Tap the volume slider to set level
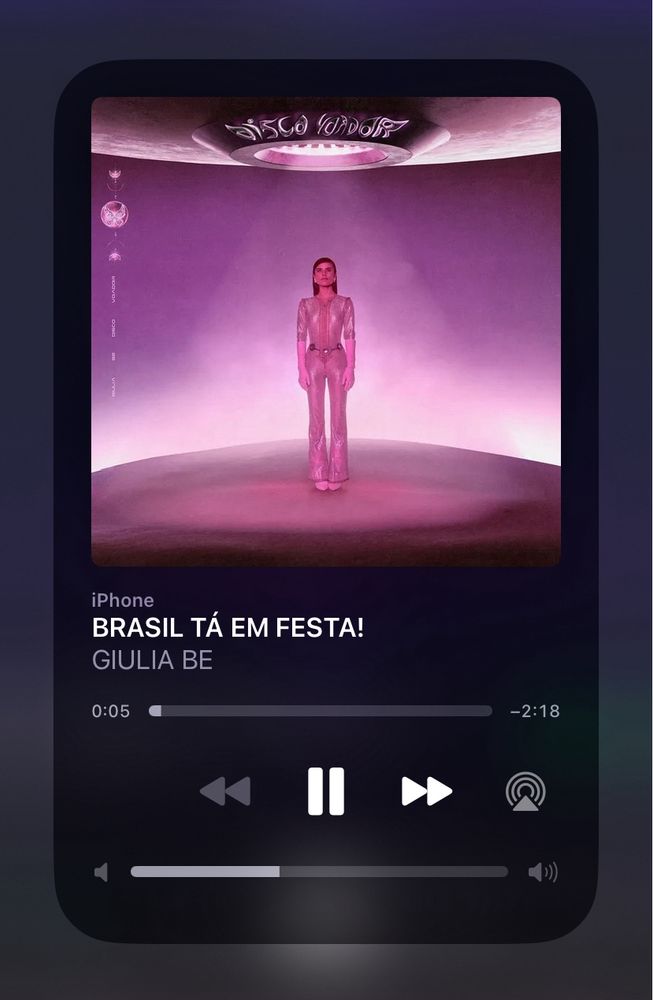 pos(319,872)
